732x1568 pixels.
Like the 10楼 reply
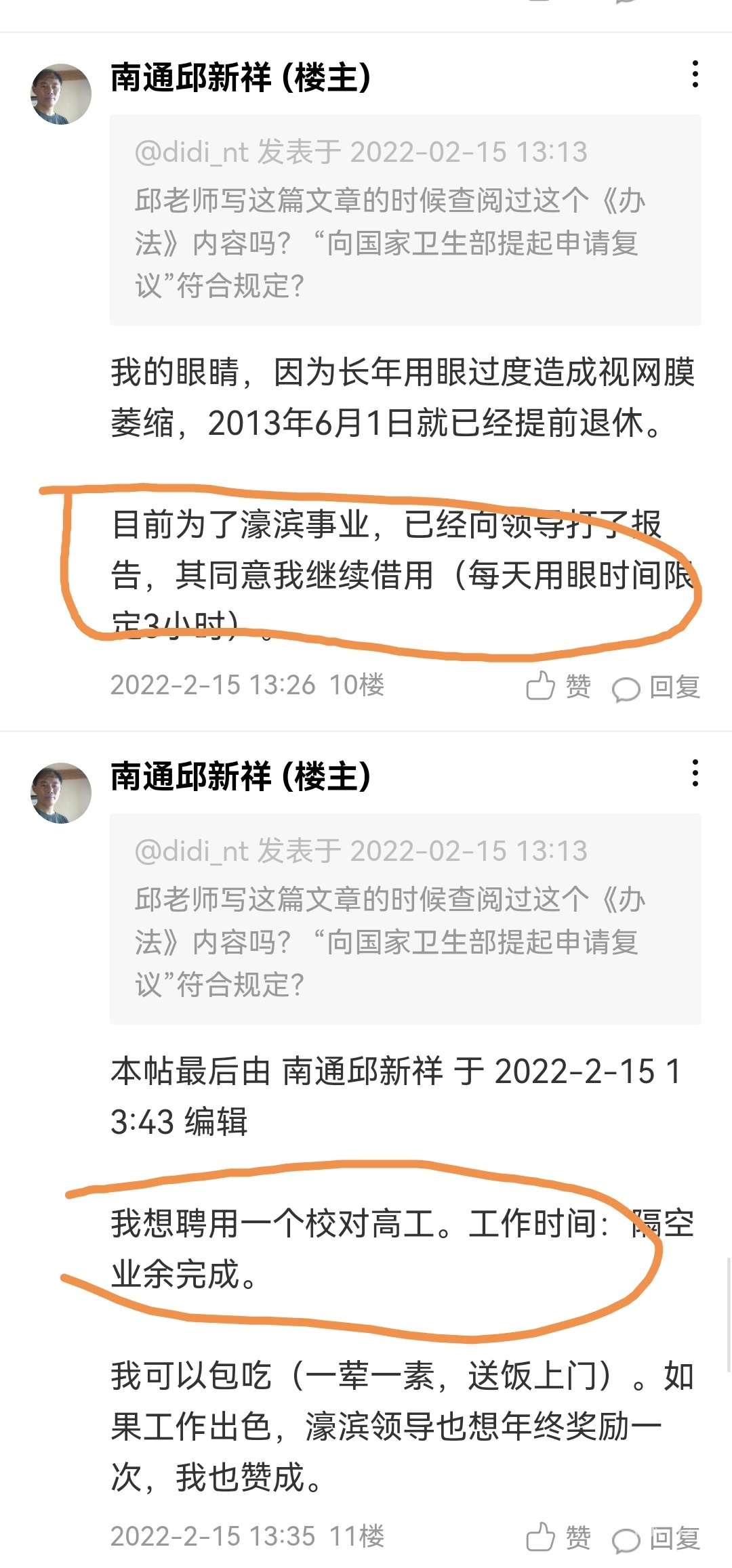point(558,685)
